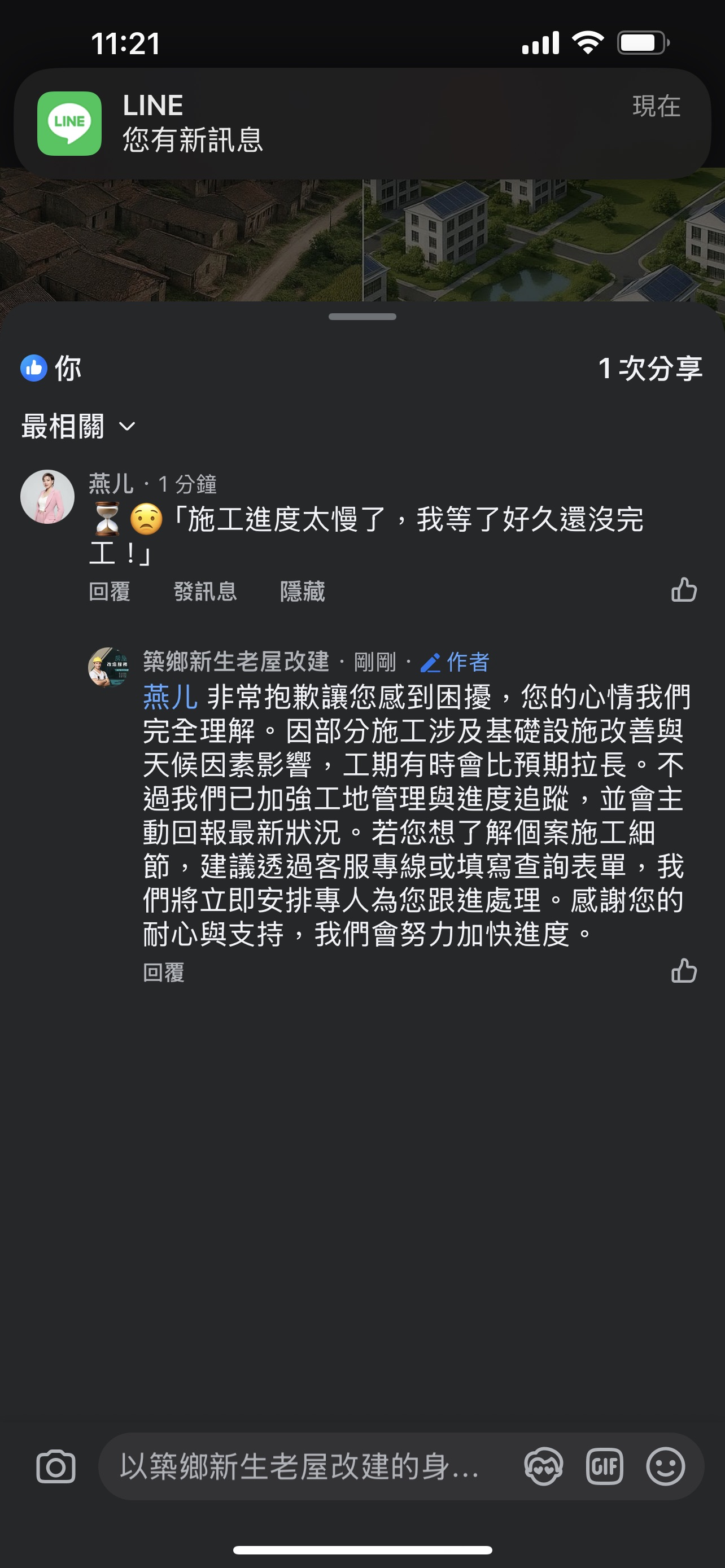725x1568 pixels.
Task: Expand the 最相關 comment sorting dropdown
Action: (78, 426)
